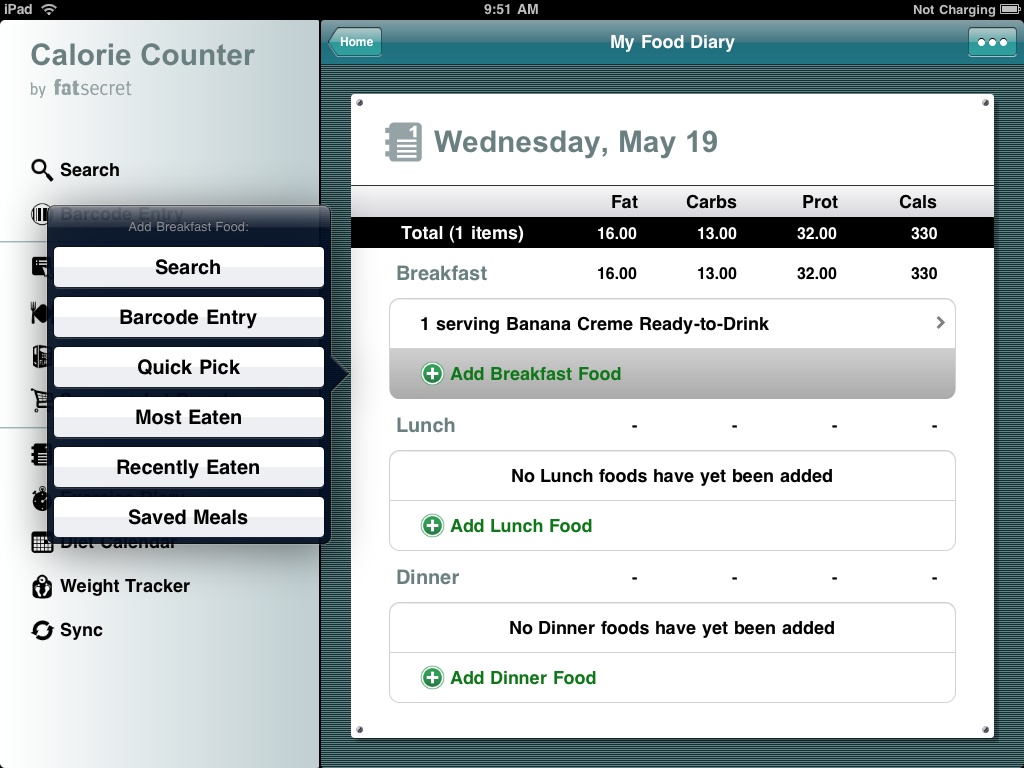The width and height of the screenshot is (1024, 768).
Task: Open Banana Creme Ready-to-Drink entry
Action: 672,324
